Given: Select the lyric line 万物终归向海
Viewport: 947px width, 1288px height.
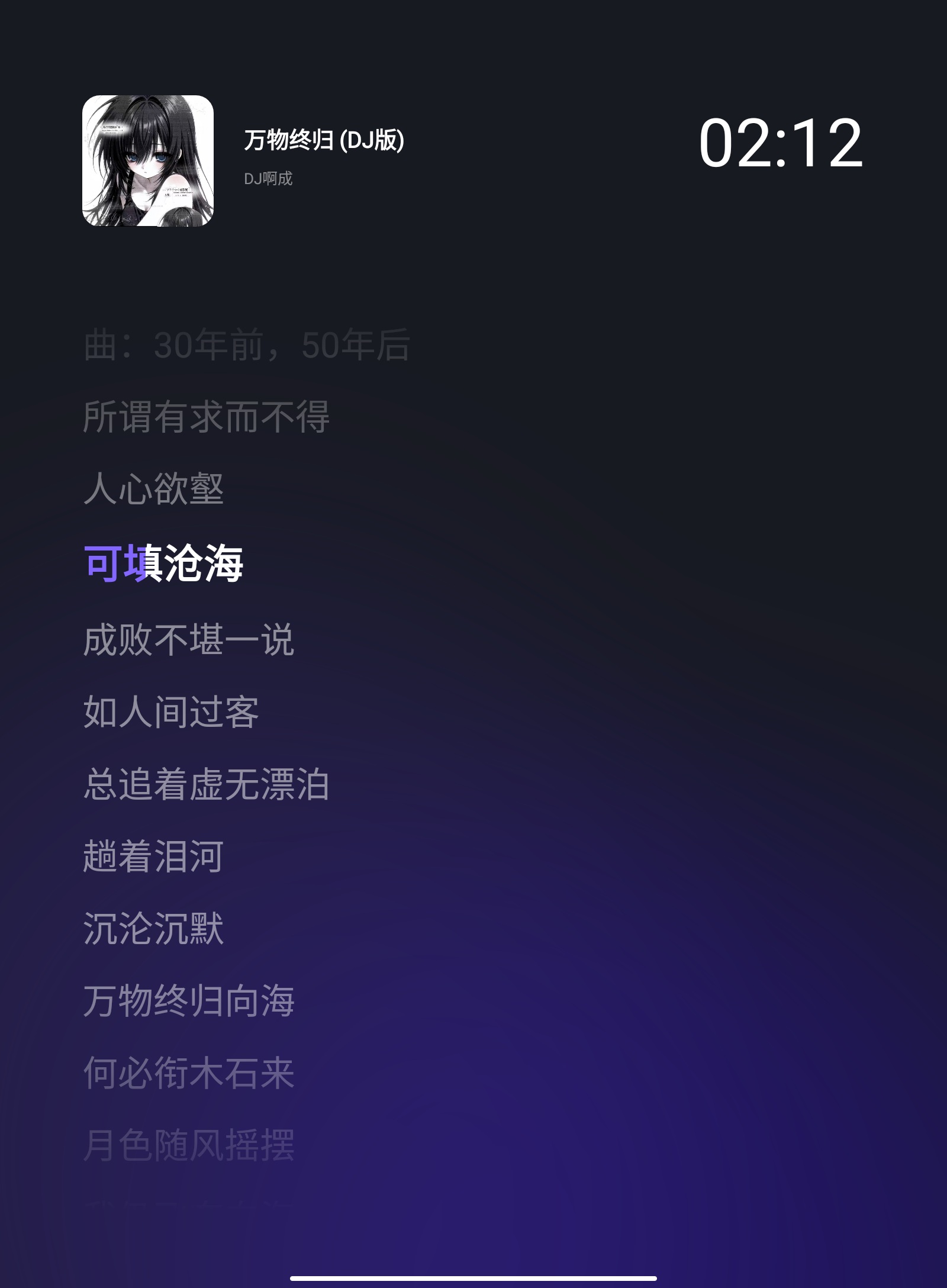Looking at the screenshot, I should pos(188,1000).
